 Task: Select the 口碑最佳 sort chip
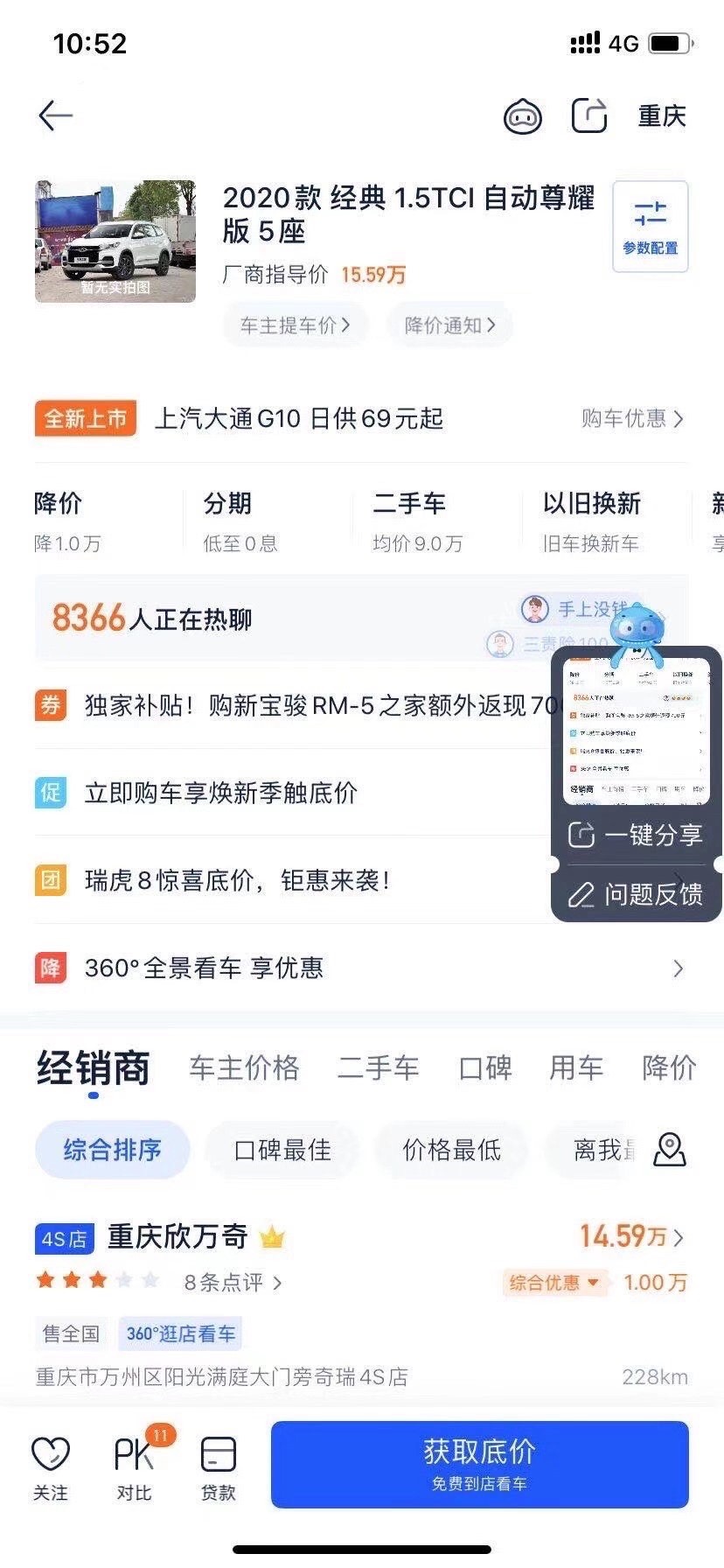282,1150
